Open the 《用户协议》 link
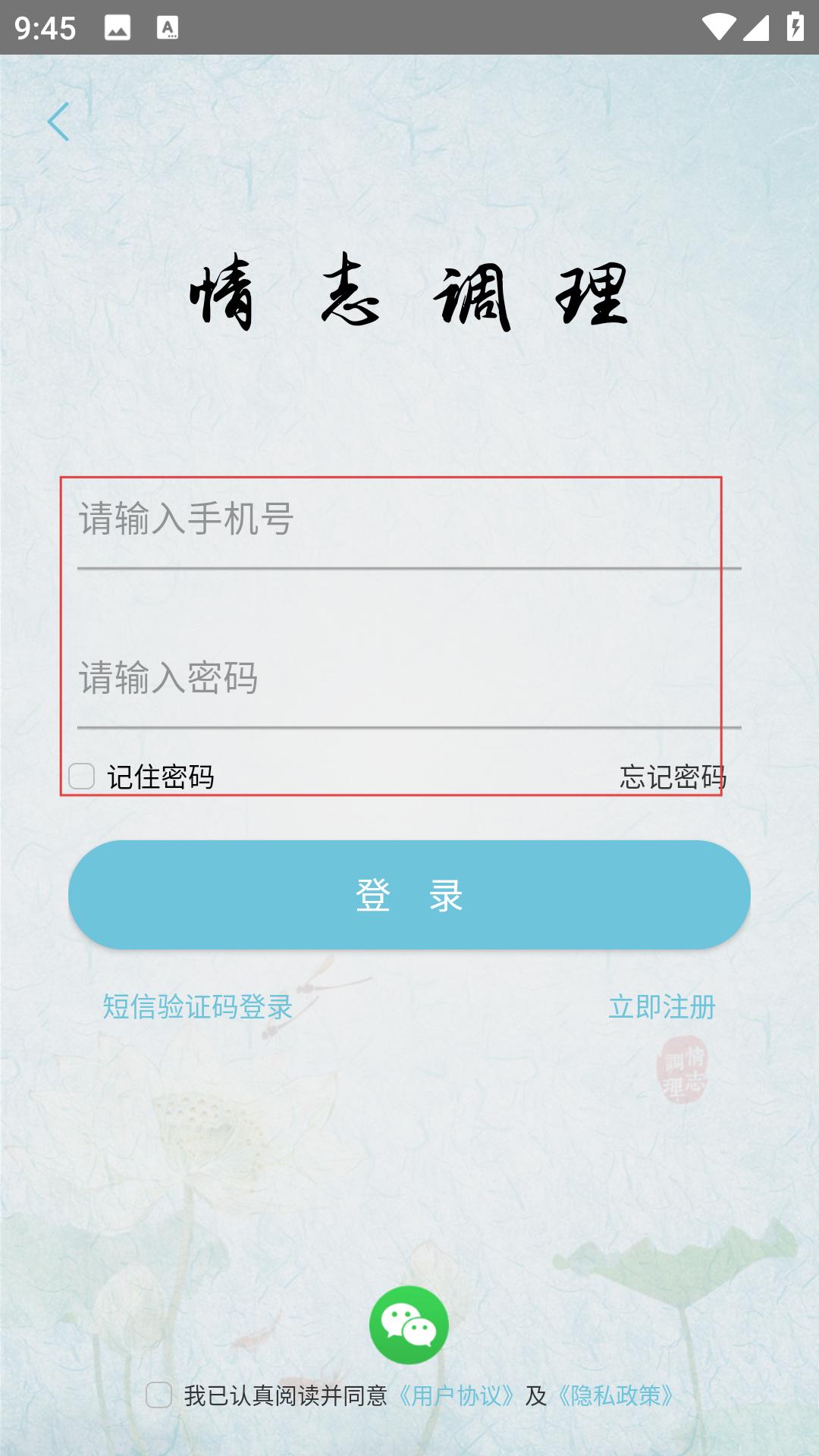Screen dimensions: 819x1456 click(457, 1395)
